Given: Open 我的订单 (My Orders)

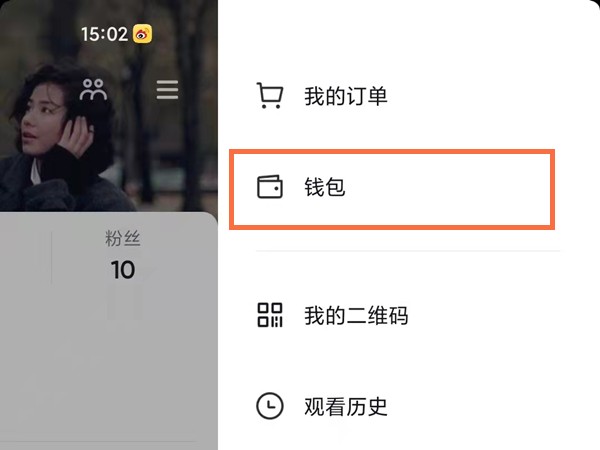Looking at the screenshot, I should click(345, 97).
